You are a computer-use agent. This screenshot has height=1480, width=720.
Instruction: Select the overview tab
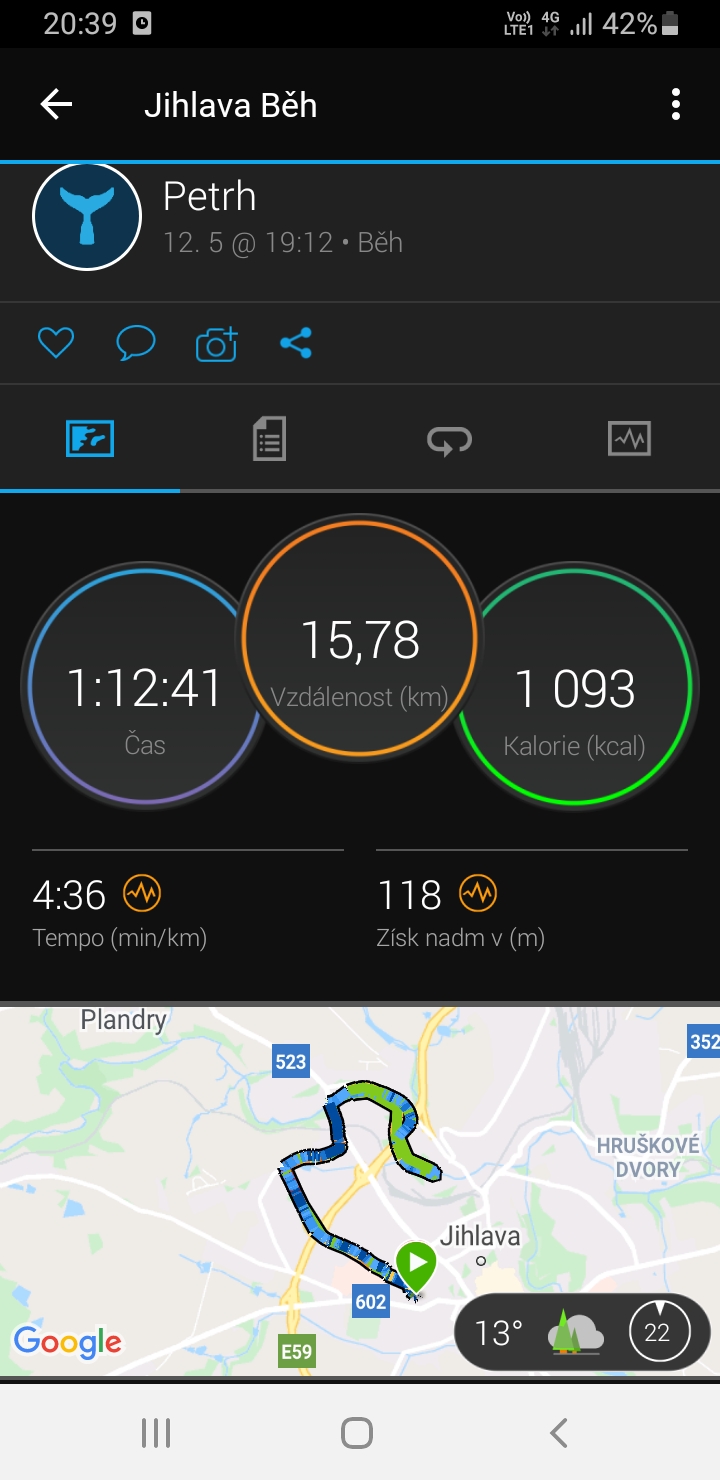[x=90, y=439]
